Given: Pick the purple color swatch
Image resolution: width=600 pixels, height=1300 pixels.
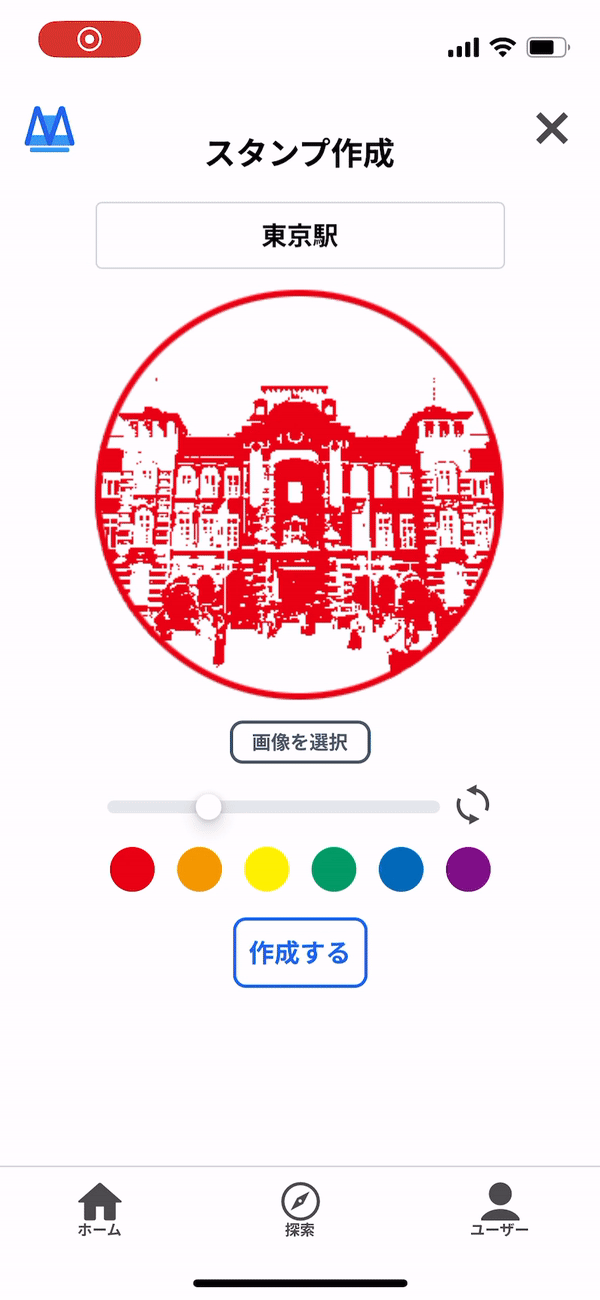Looking at the screenshot, I should point(468,869).
